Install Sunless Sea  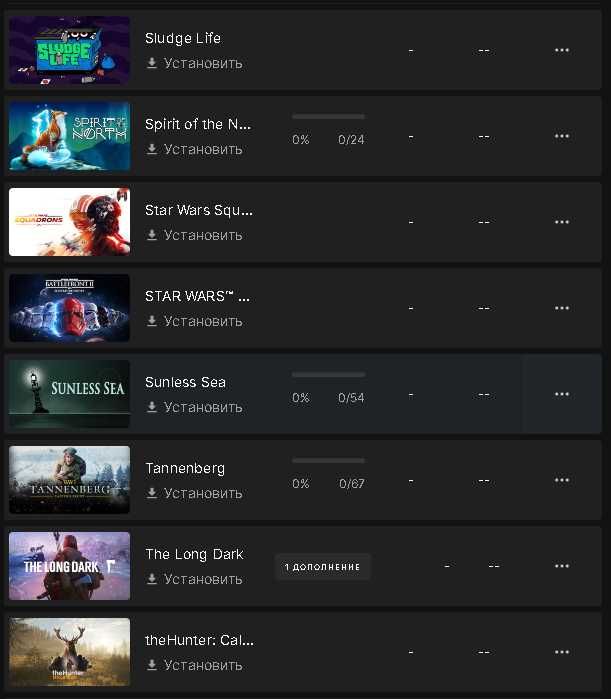pos(194,407)
